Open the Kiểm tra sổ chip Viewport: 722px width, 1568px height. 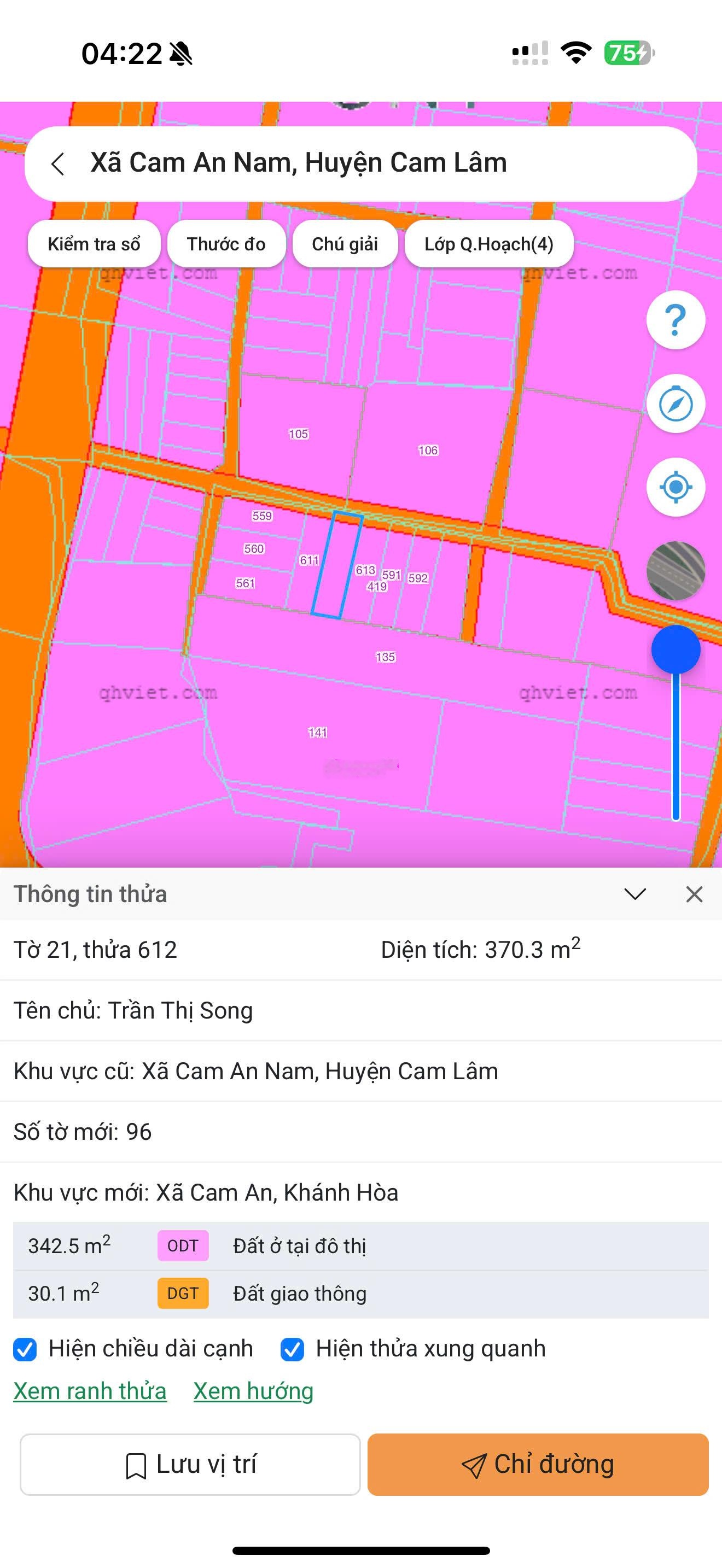coord(94,244)
